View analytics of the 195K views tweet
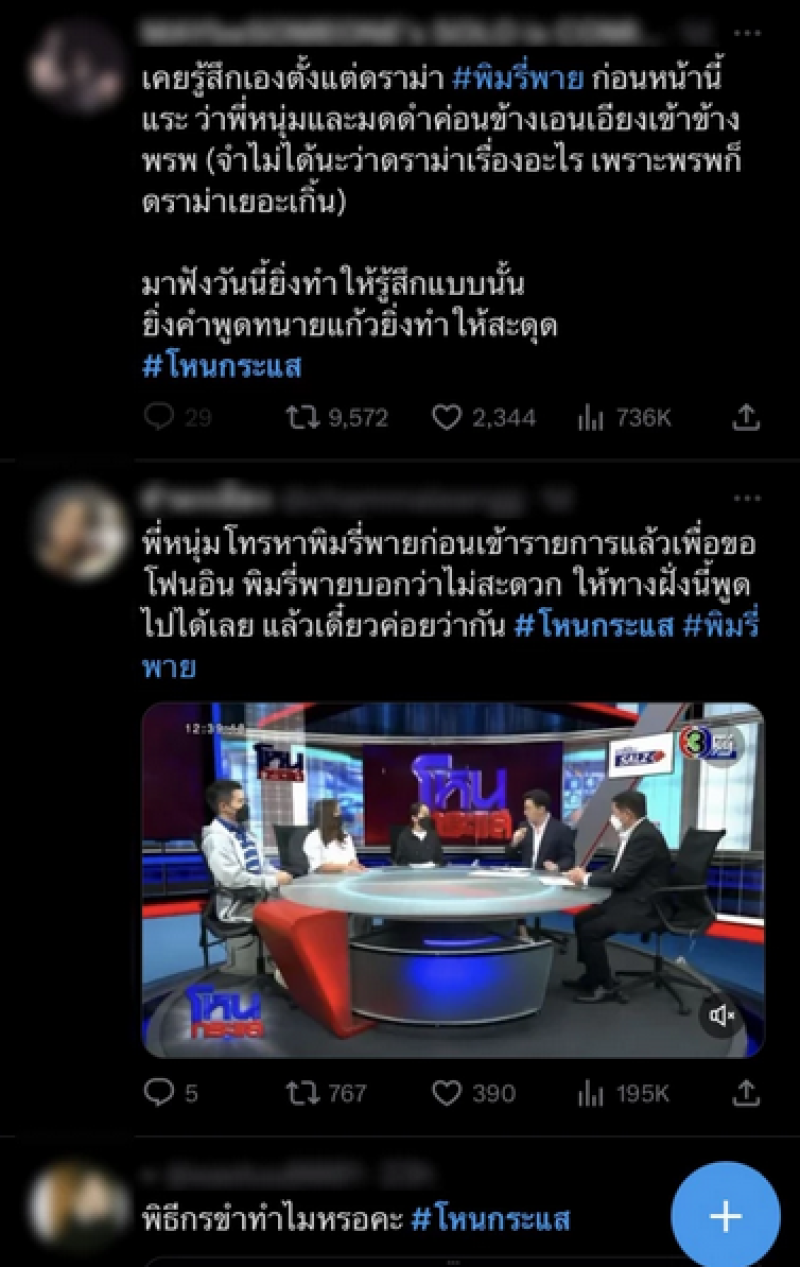This screenshot has width=800, height=1267. pos(591,1093)
